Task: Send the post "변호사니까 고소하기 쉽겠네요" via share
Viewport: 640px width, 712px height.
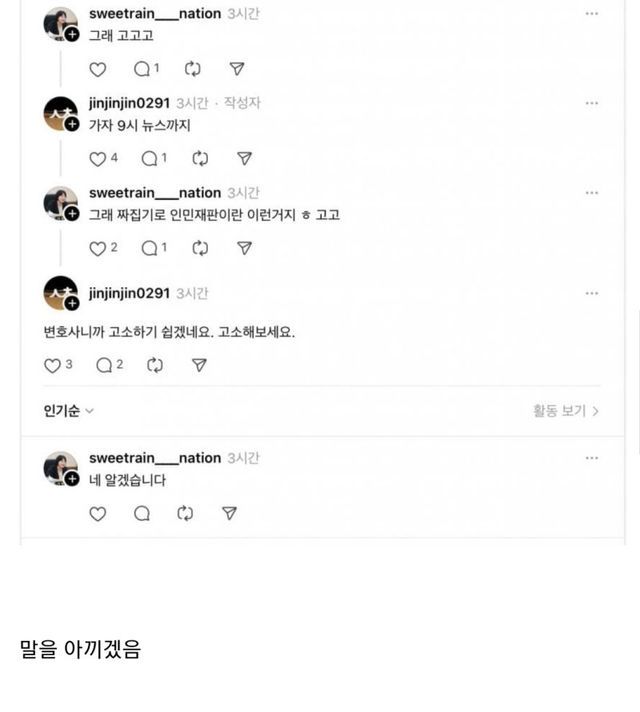Action: (x=199, y=365)
